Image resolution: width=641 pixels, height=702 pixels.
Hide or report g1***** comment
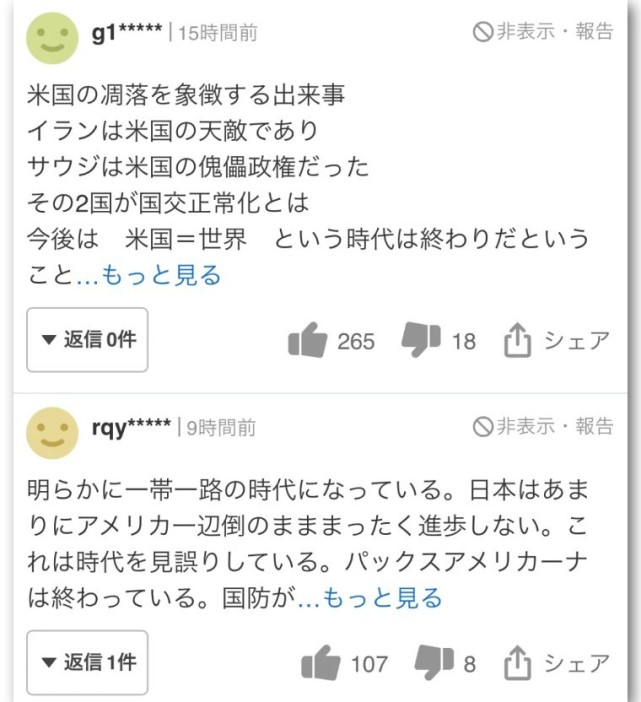[543, 32]
